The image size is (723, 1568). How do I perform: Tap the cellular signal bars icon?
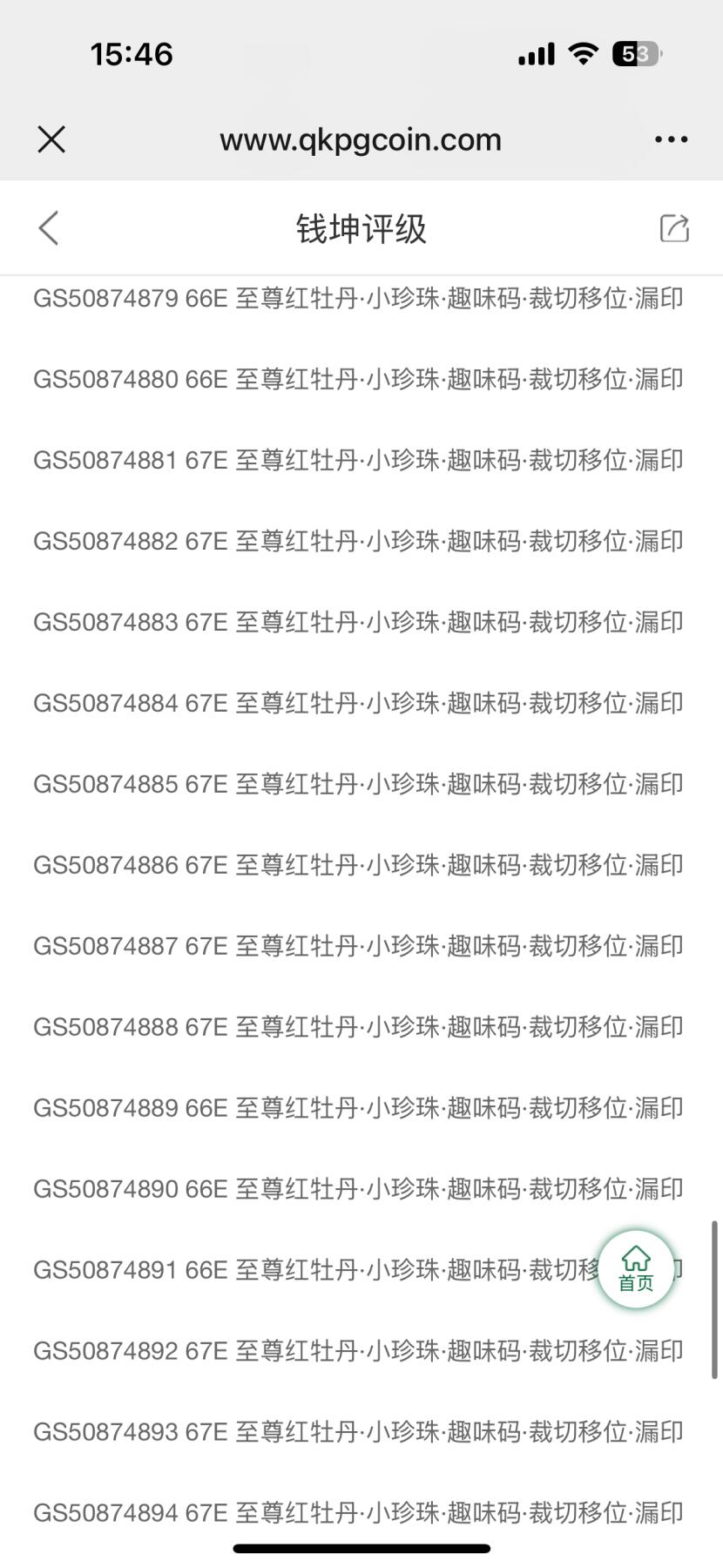point(535,53)
